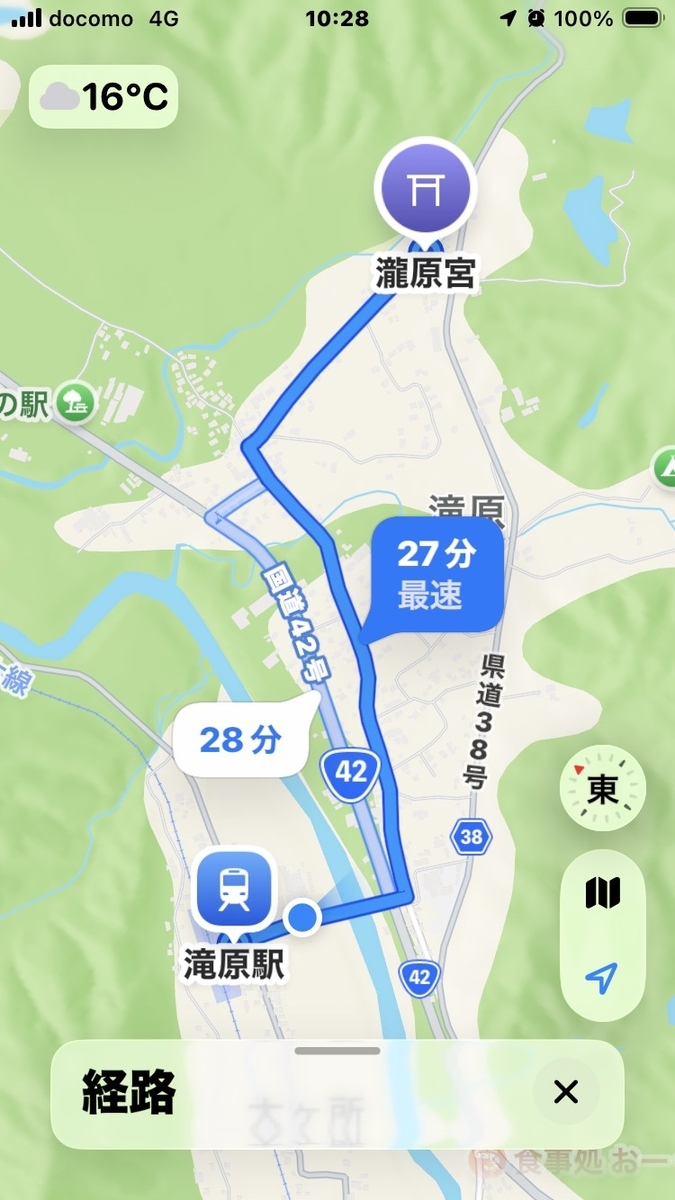Viewport: 675px width, 1200px height.
Task: Open the 瀧原宮 shrine pin
Action: [425, 188]
